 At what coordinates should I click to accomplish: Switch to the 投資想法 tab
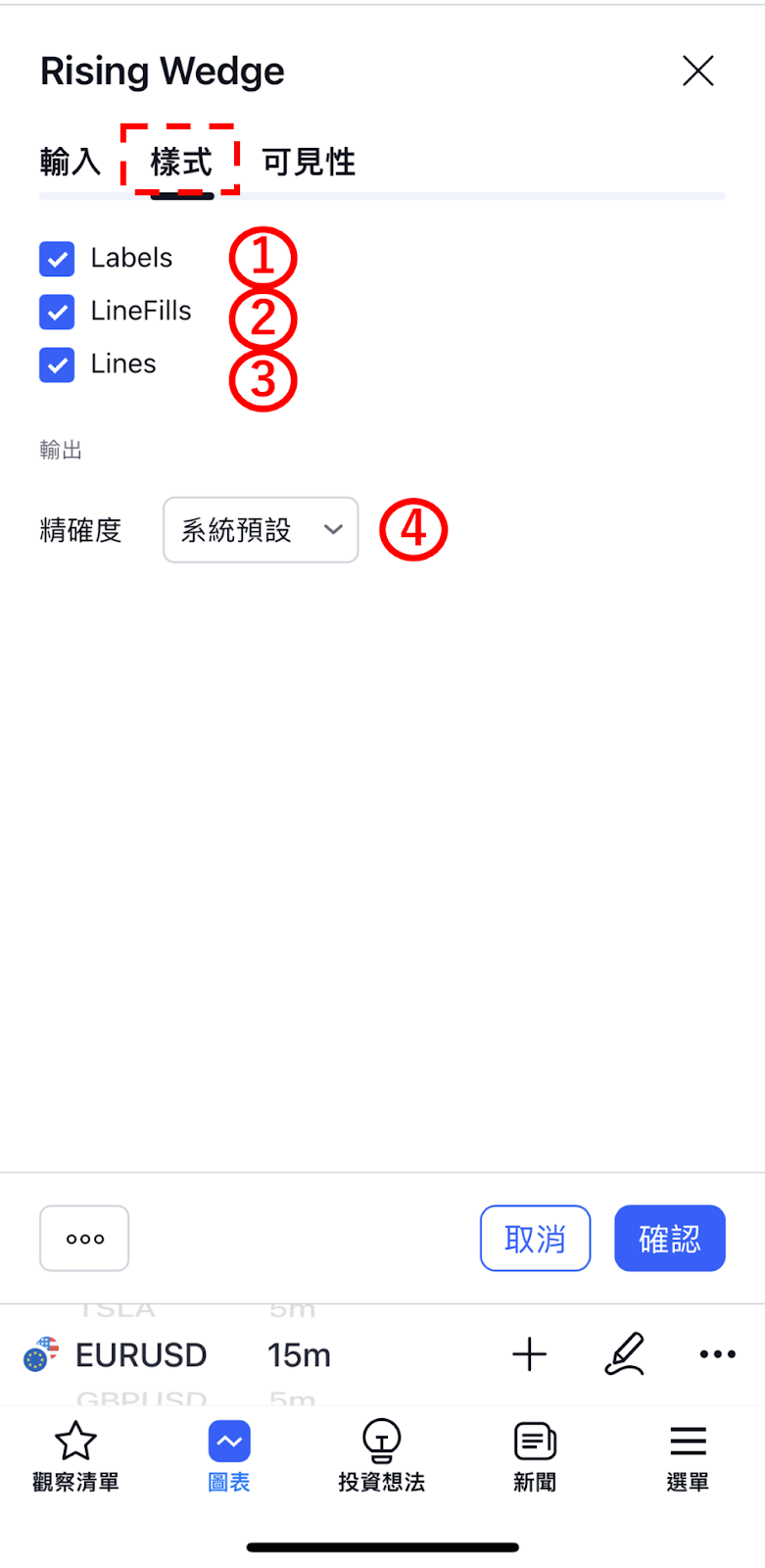(381, 1457)
